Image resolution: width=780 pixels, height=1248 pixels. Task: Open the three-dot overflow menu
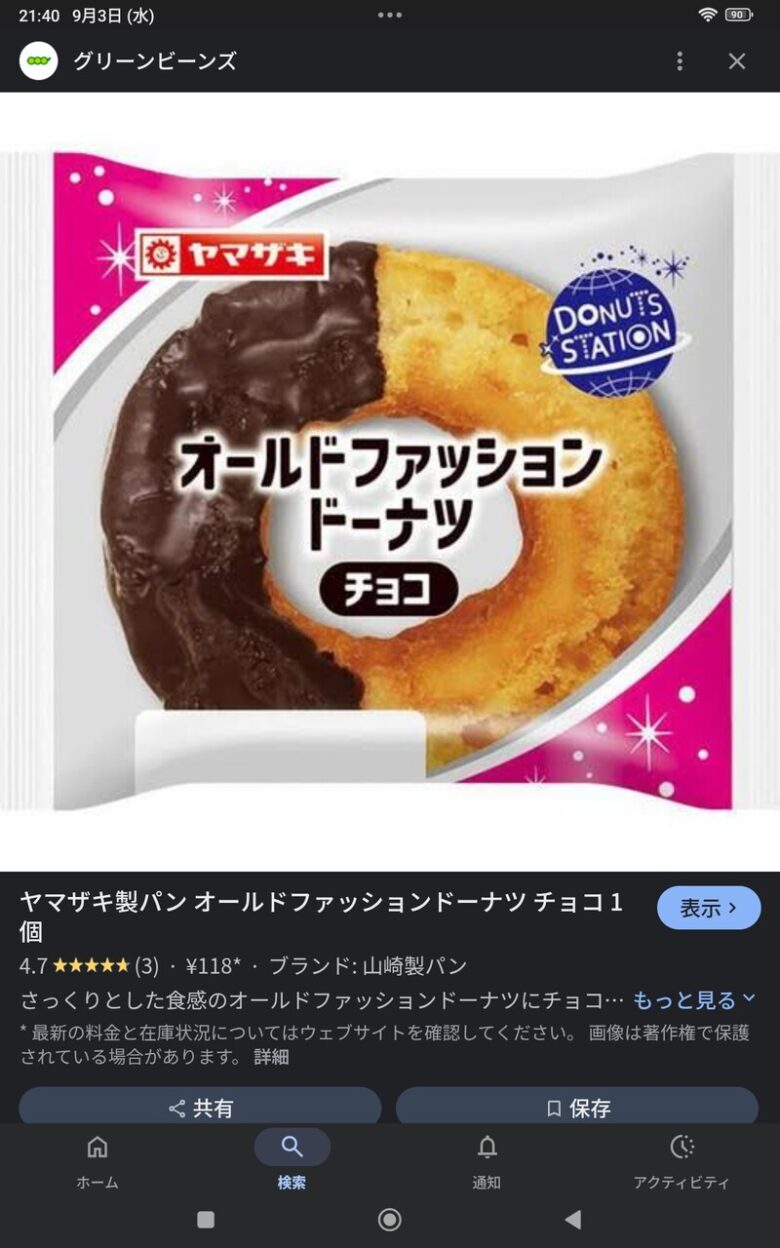pos(680,61)
